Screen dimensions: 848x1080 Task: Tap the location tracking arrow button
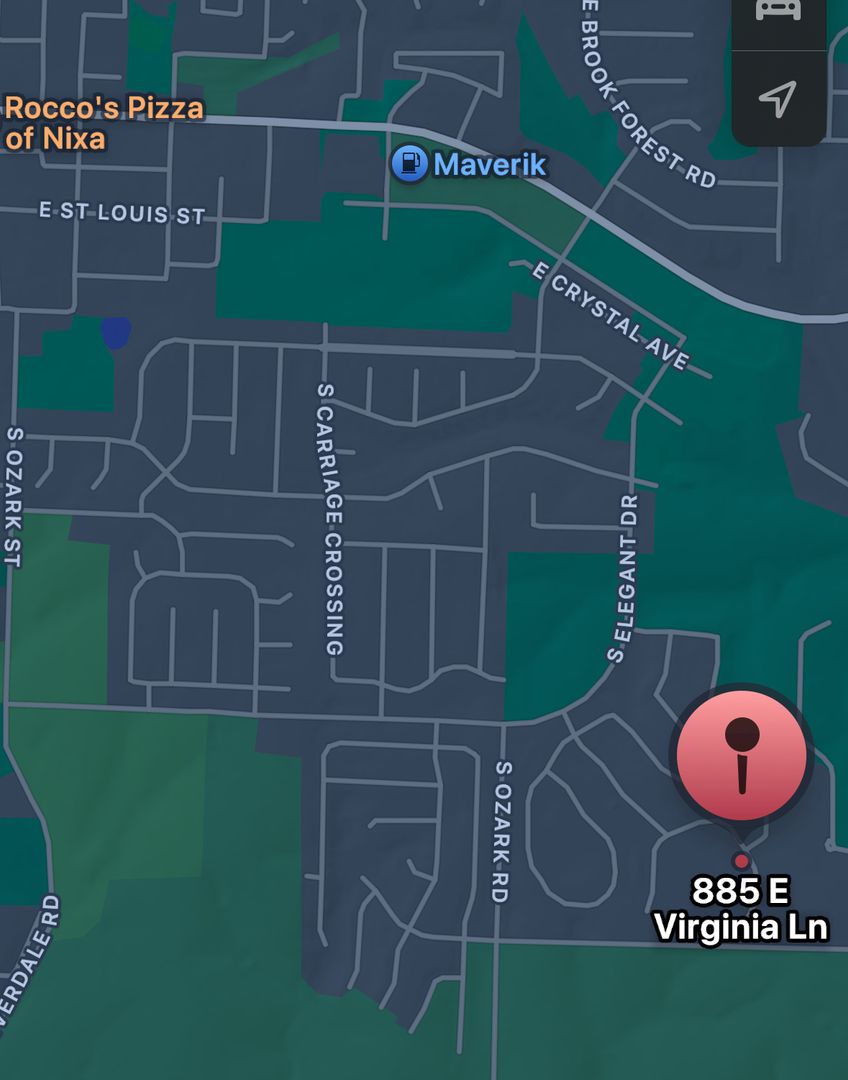[x=777, y=97]
